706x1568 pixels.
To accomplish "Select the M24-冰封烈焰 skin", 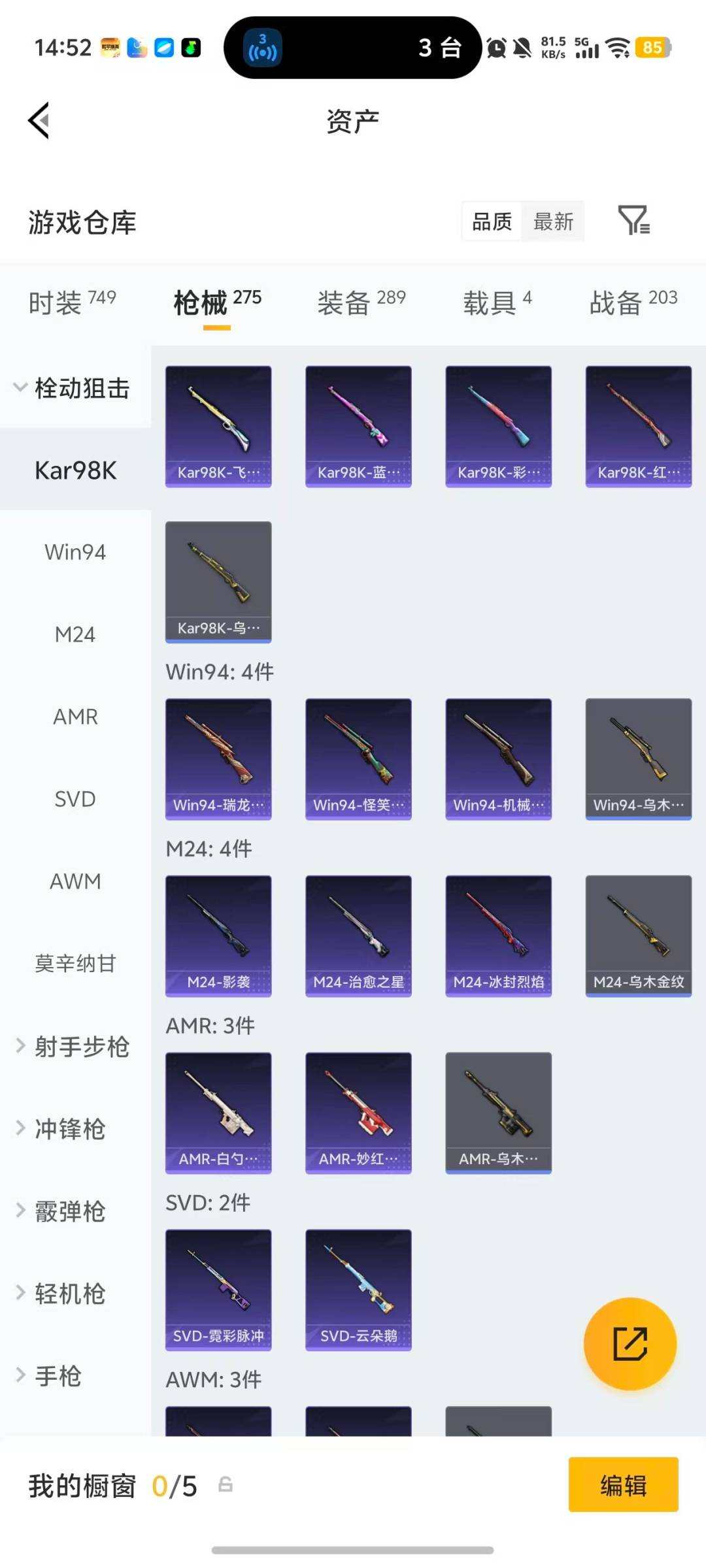I will click(x=498, y=934).
